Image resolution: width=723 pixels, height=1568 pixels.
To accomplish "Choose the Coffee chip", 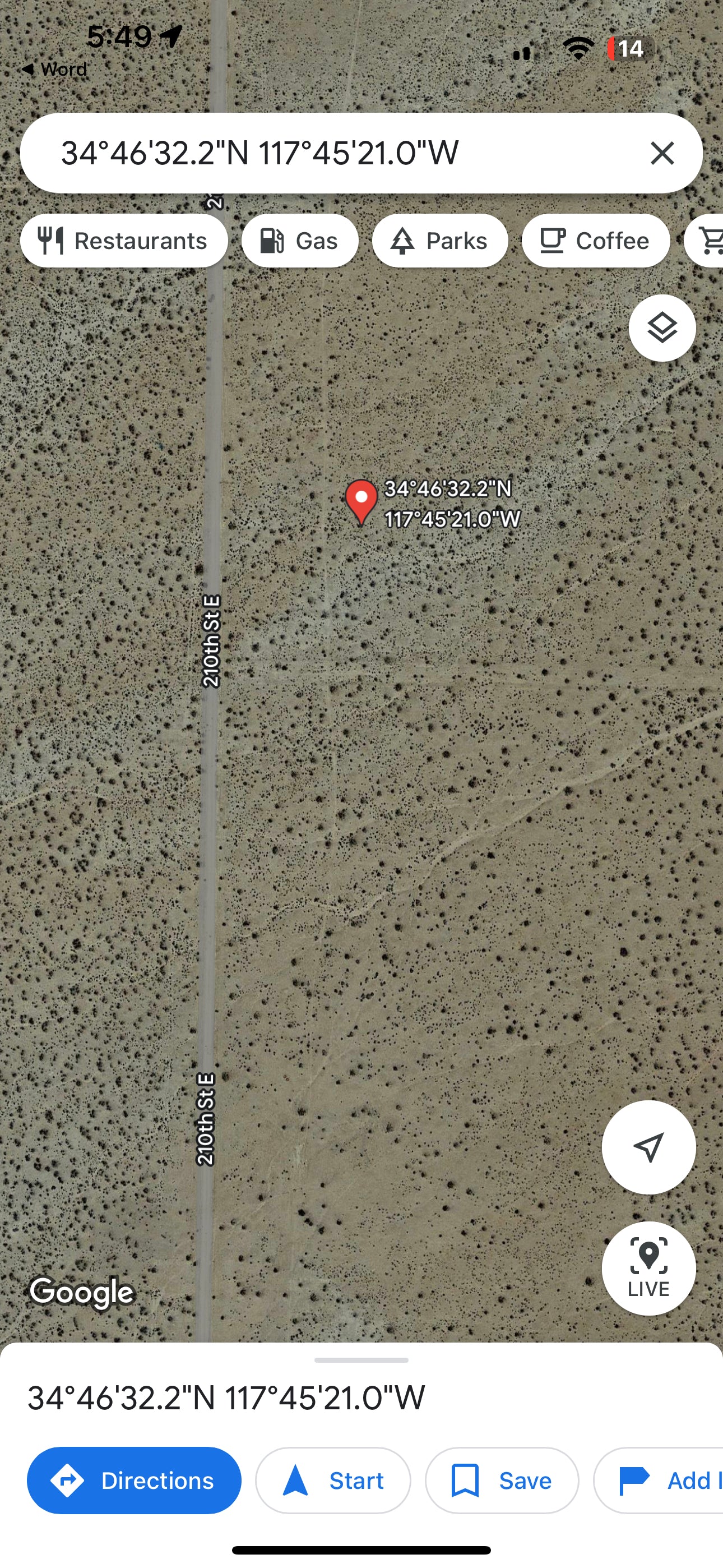I will 595,241.
